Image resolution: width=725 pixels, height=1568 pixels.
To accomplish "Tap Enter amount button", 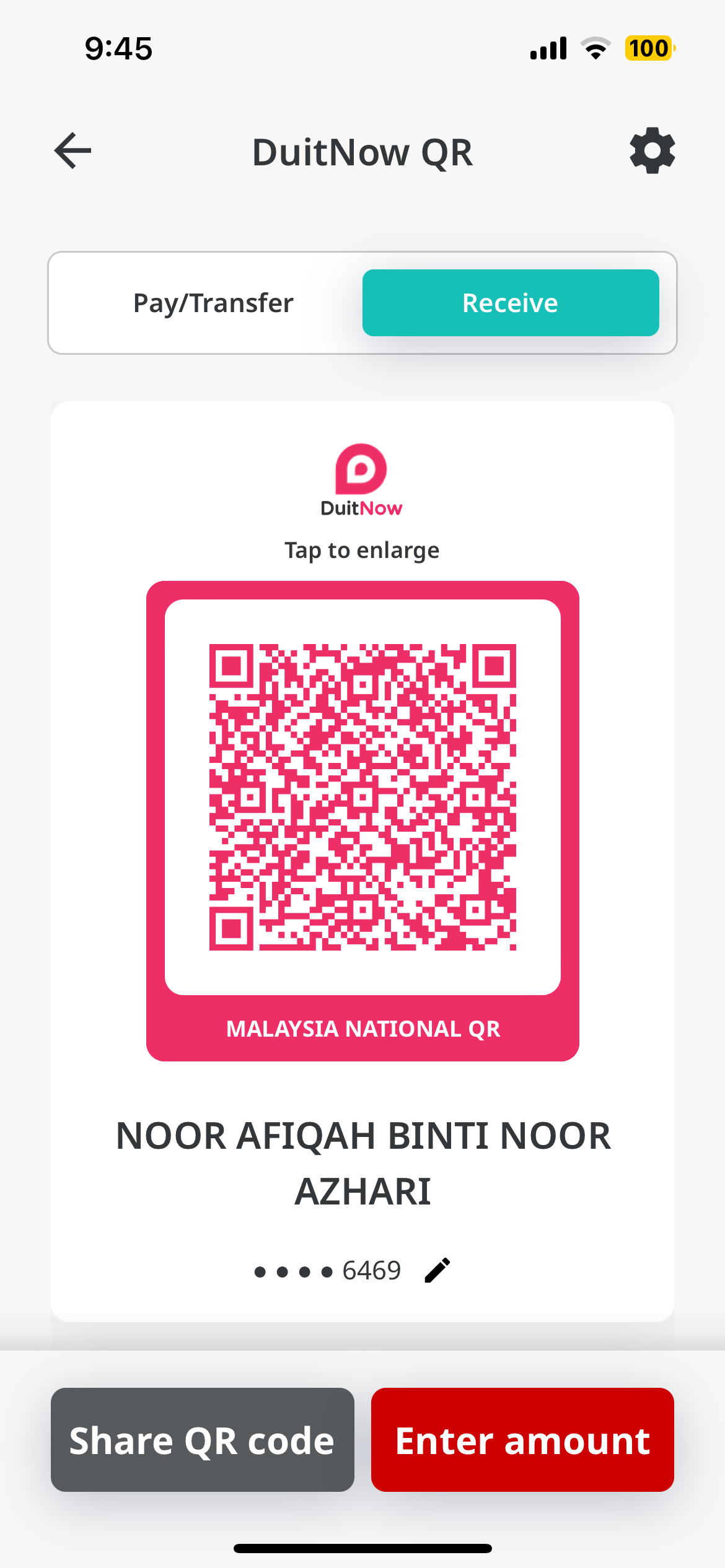I will [x=522, y=1439].
